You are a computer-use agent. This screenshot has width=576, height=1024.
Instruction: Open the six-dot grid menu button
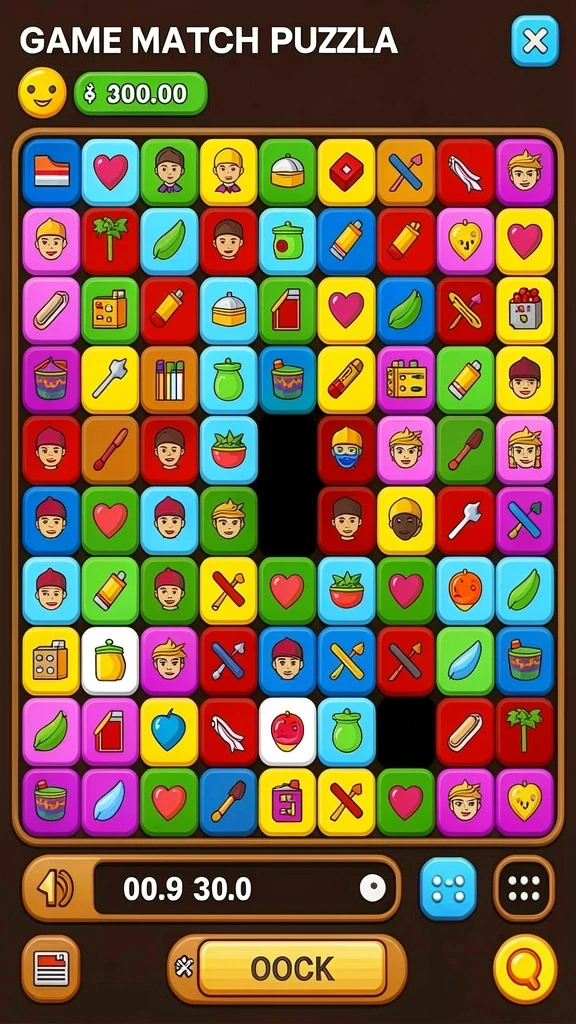click(x=524, y=889)
